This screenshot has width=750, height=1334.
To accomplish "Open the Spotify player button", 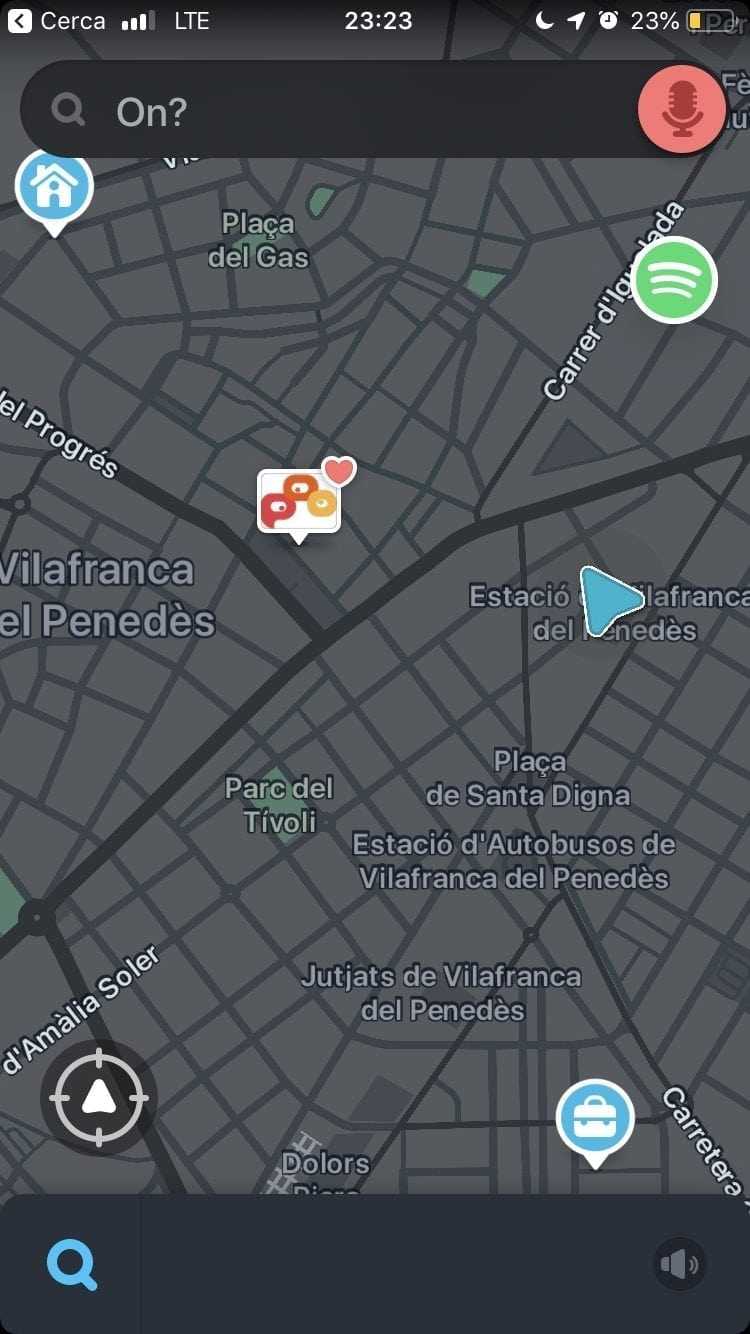I will 675,280.
